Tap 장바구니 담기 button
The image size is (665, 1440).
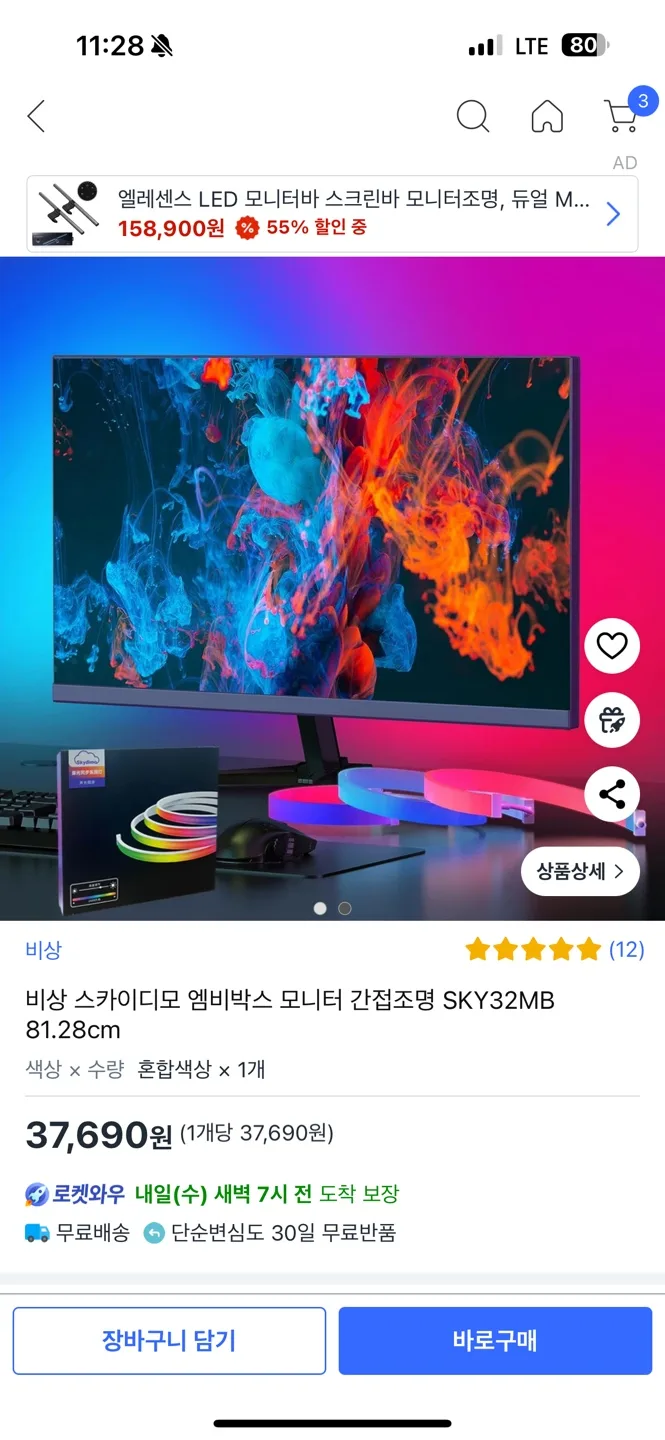[x=169, y=1340]
